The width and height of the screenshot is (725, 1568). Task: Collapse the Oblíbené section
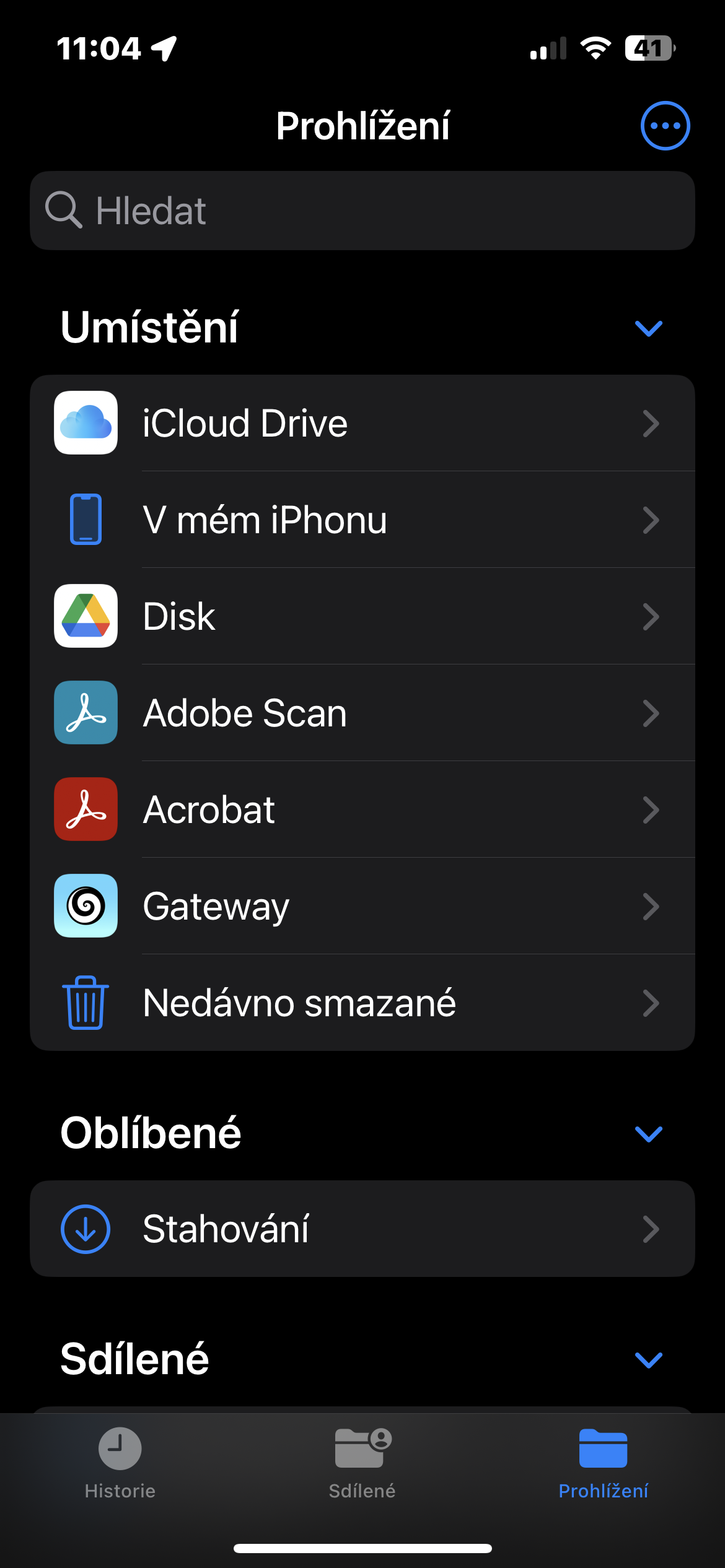649,1133
